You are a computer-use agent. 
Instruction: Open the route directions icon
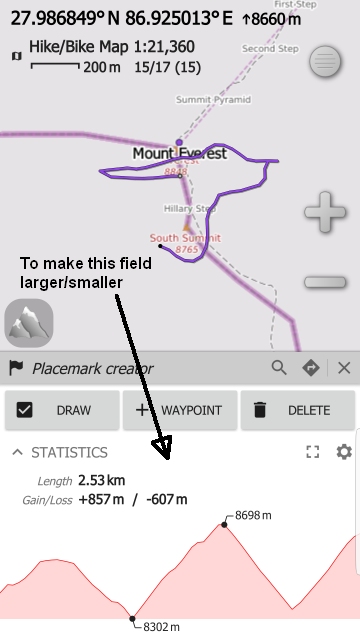311,368
